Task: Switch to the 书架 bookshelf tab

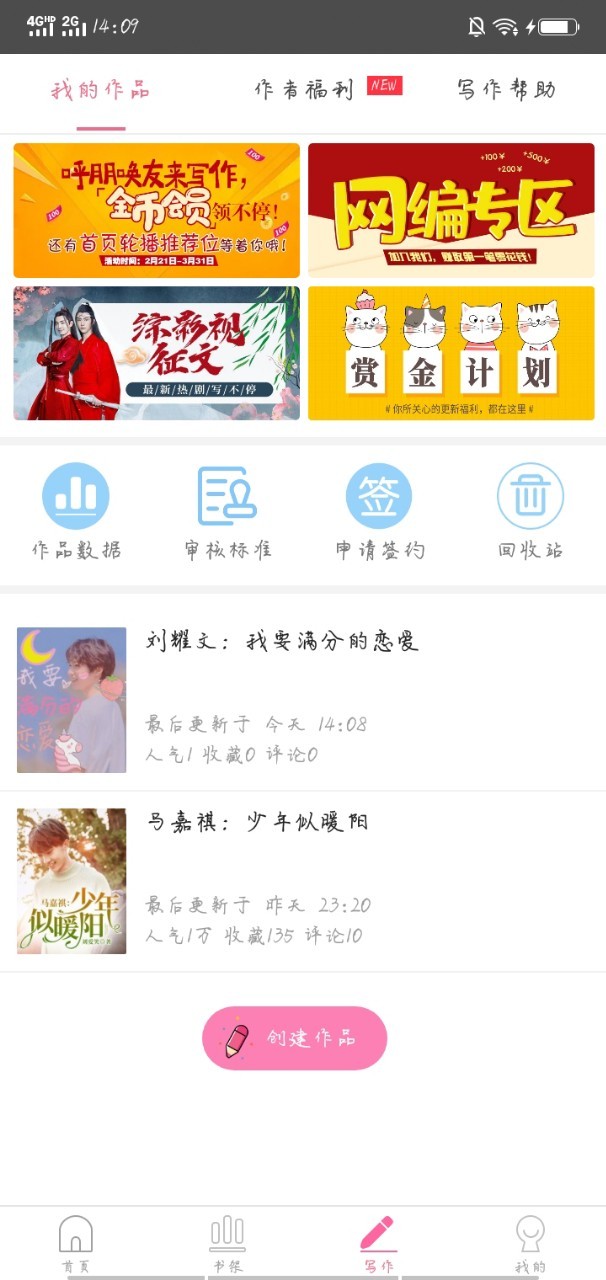Action: coord(228,1243)
